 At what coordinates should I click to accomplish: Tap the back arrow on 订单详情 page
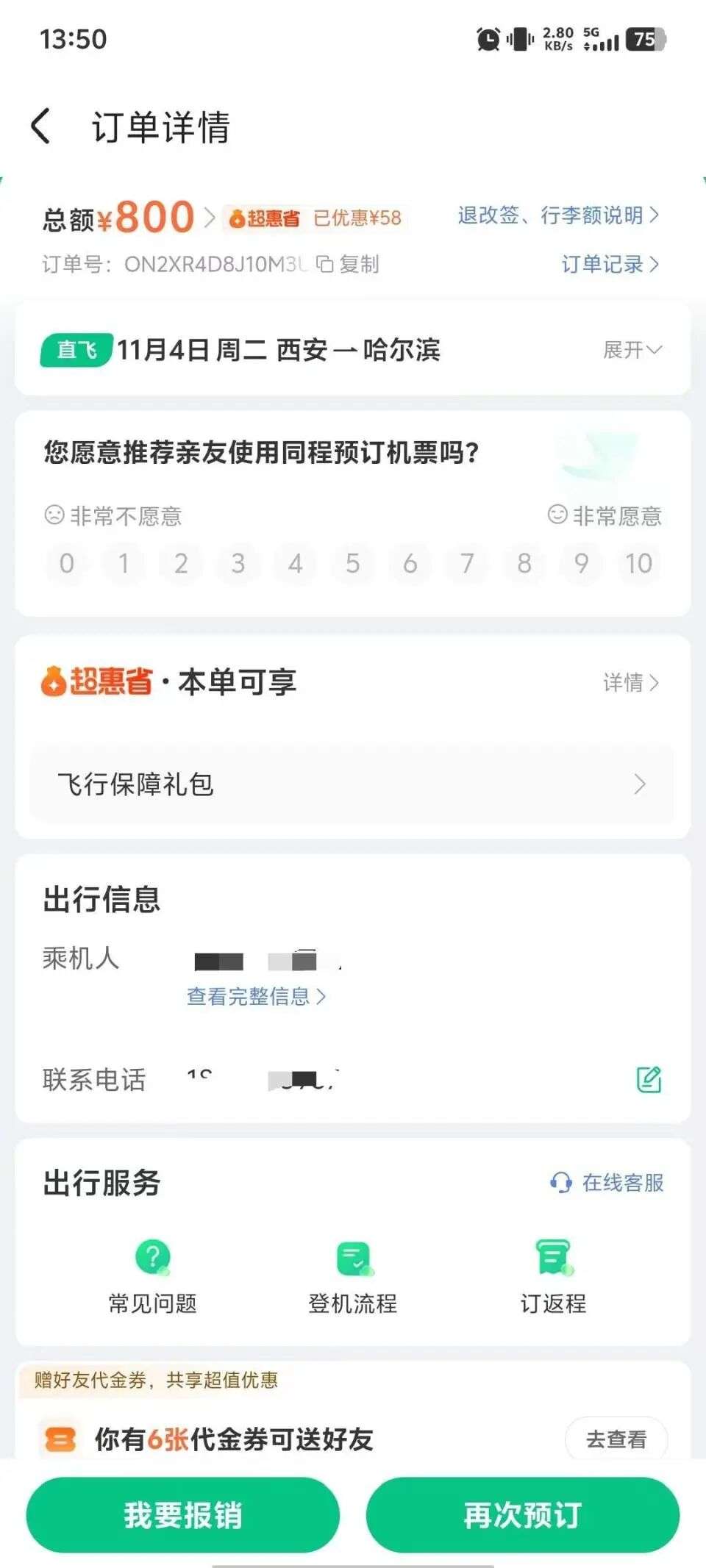coord(42,126)
